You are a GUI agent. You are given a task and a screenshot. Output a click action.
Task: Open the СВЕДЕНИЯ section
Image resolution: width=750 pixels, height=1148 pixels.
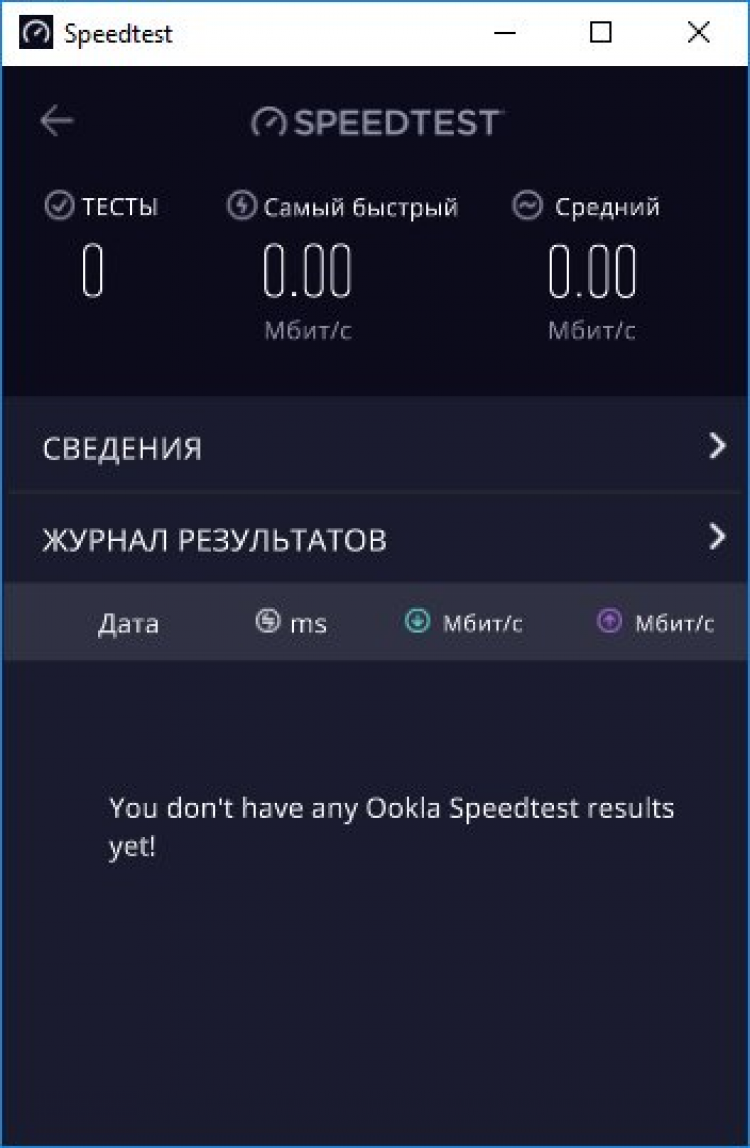click(375, 447)
